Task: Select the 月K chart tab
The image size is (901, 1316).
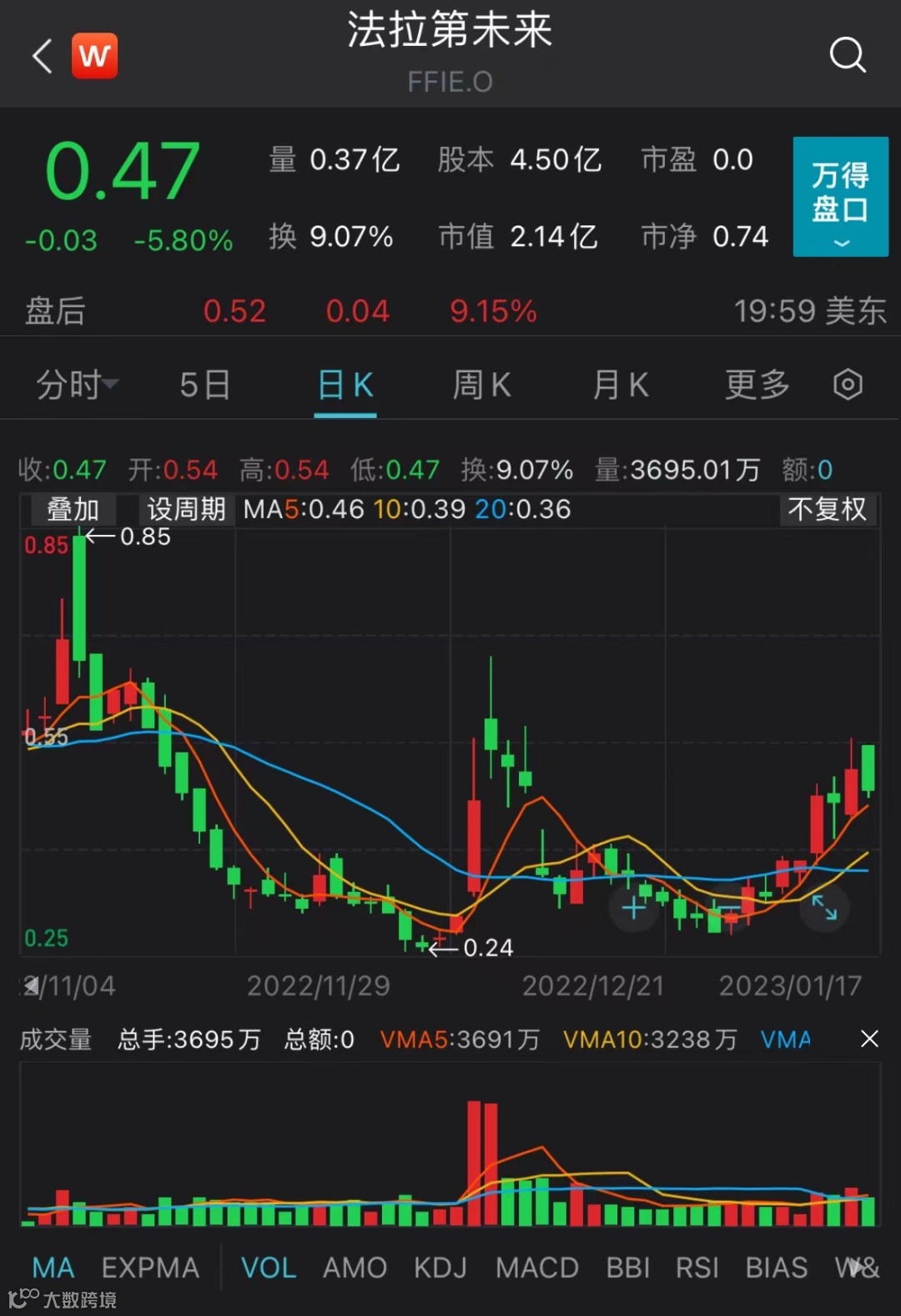Action: (x=620, y=385)
